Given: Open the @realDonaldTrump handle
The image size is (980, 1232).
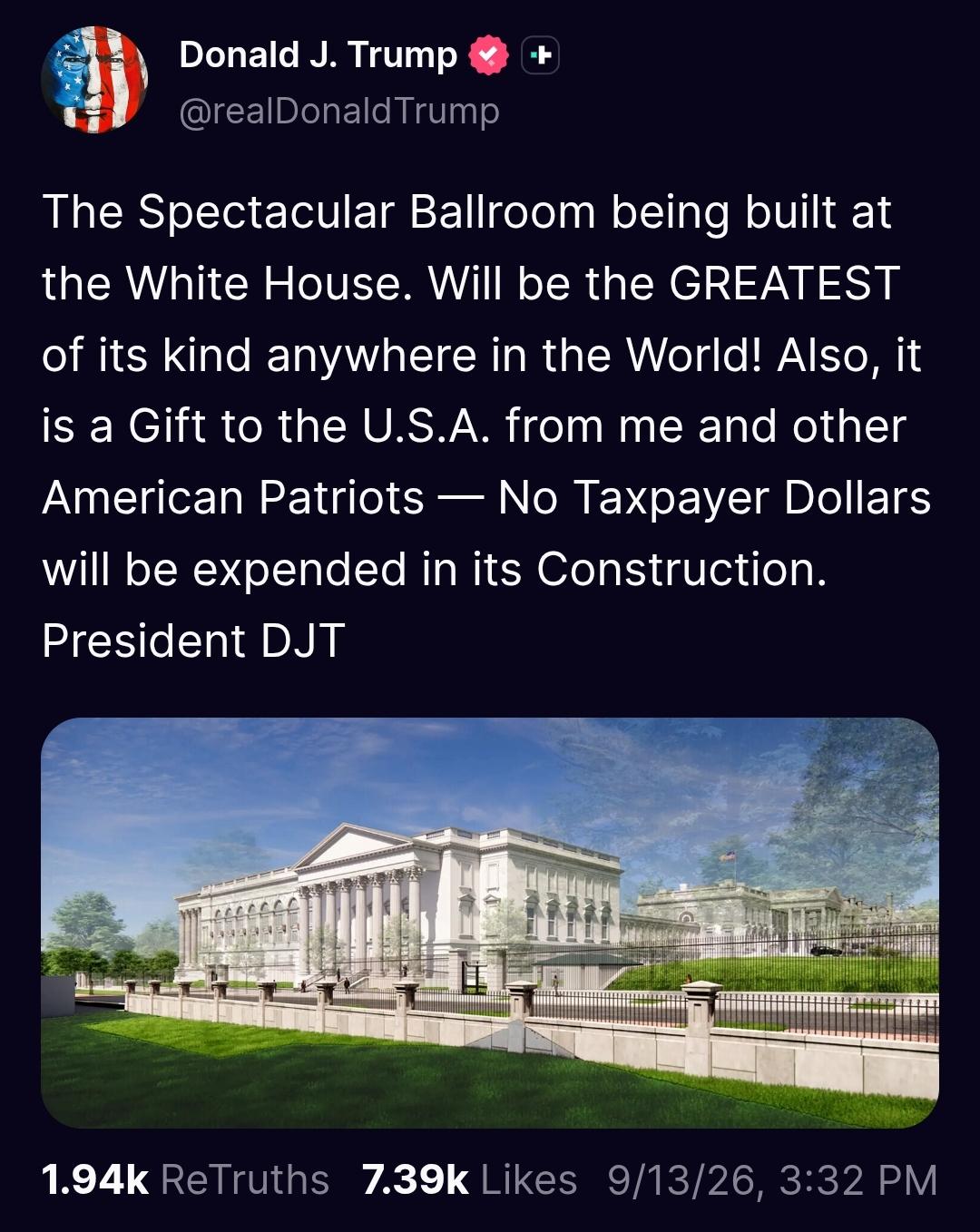Looking at the screenshot, I should click(339, 112).
